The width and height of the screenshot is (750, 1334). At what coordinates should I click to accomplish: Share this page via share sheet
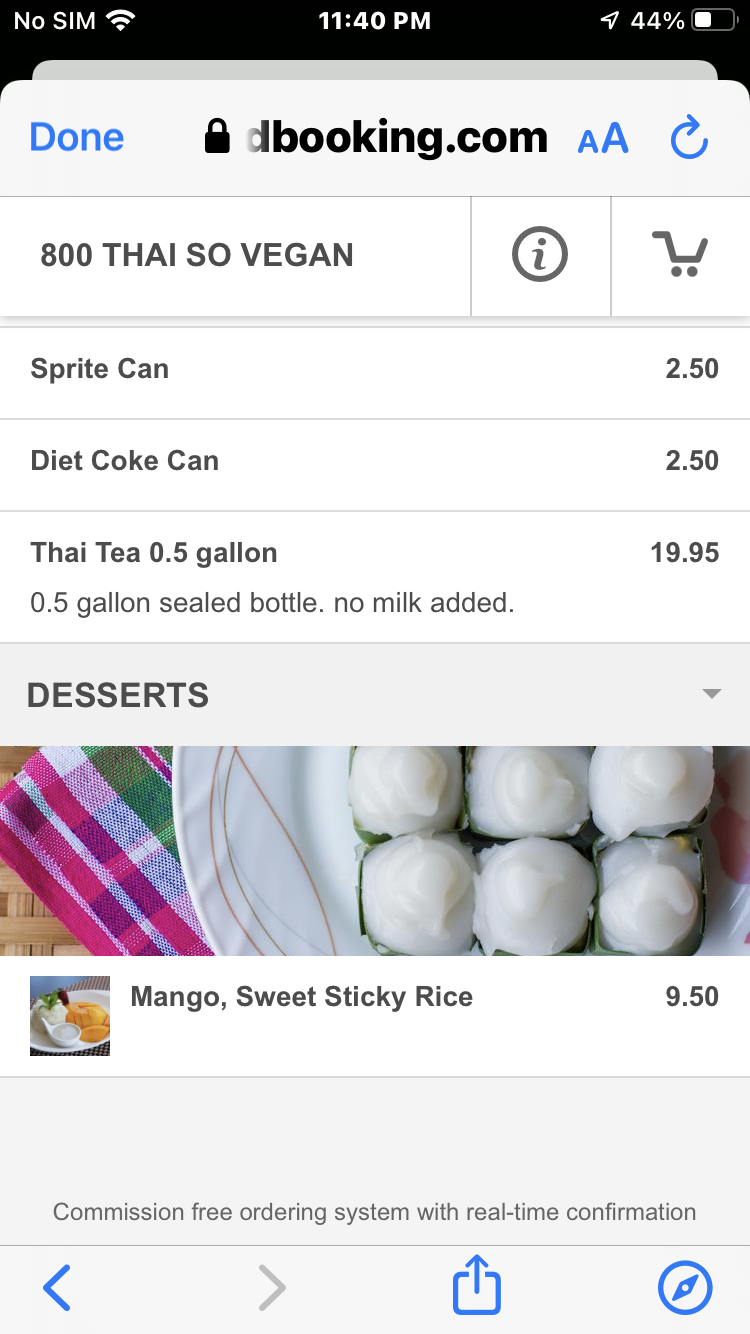(x=477, y=1288)
